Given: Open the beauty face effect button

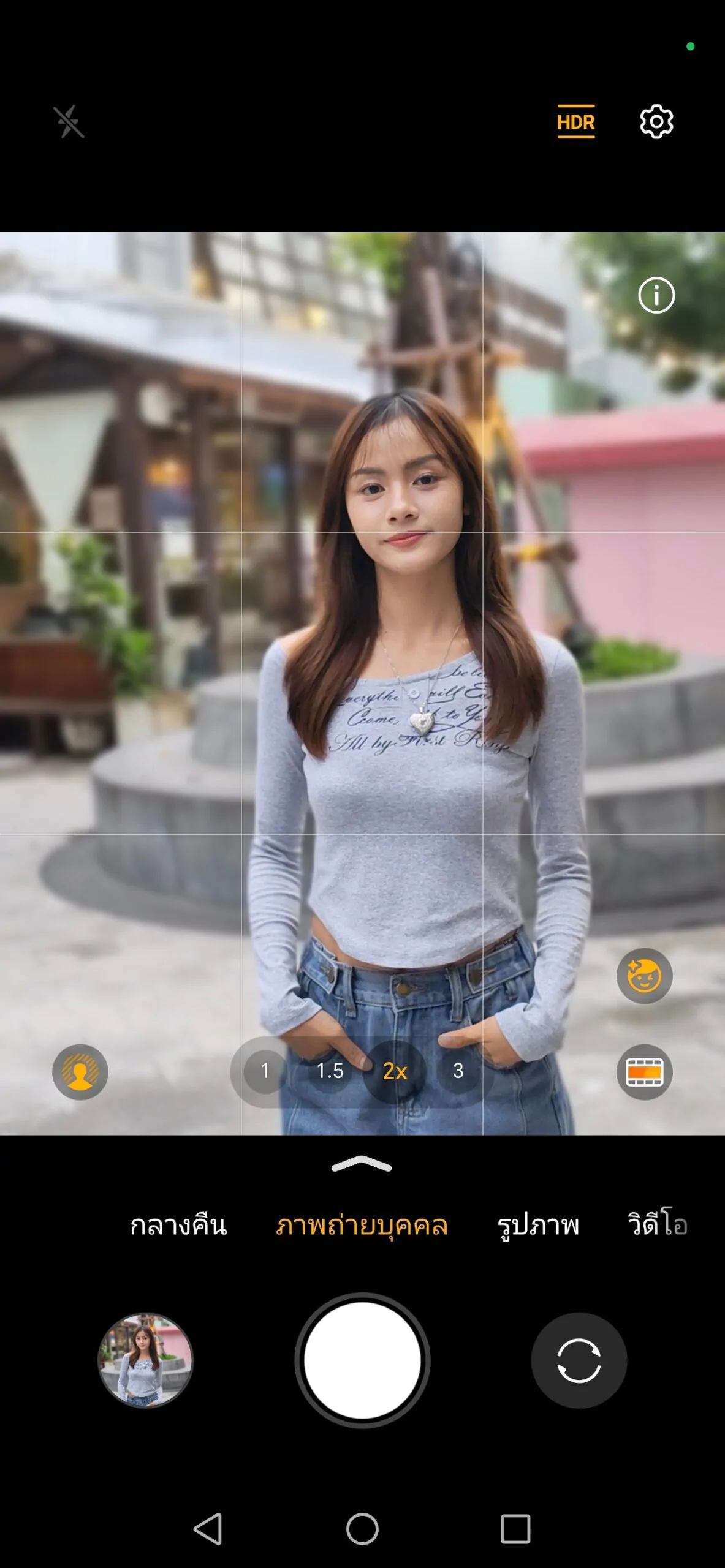Looking at the screenshot, I should click(x=644, y=976).
